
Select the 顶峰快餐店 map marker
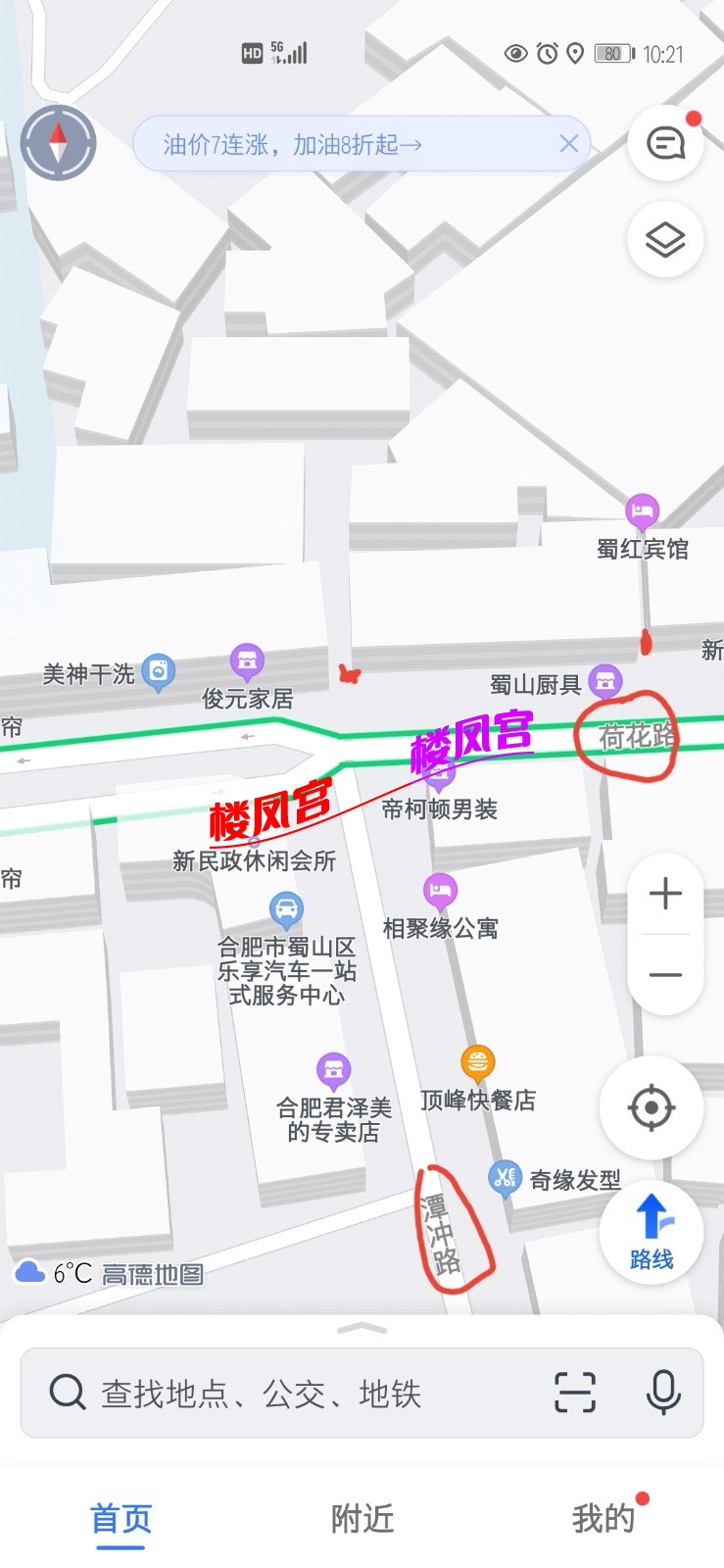point(477,1061)
